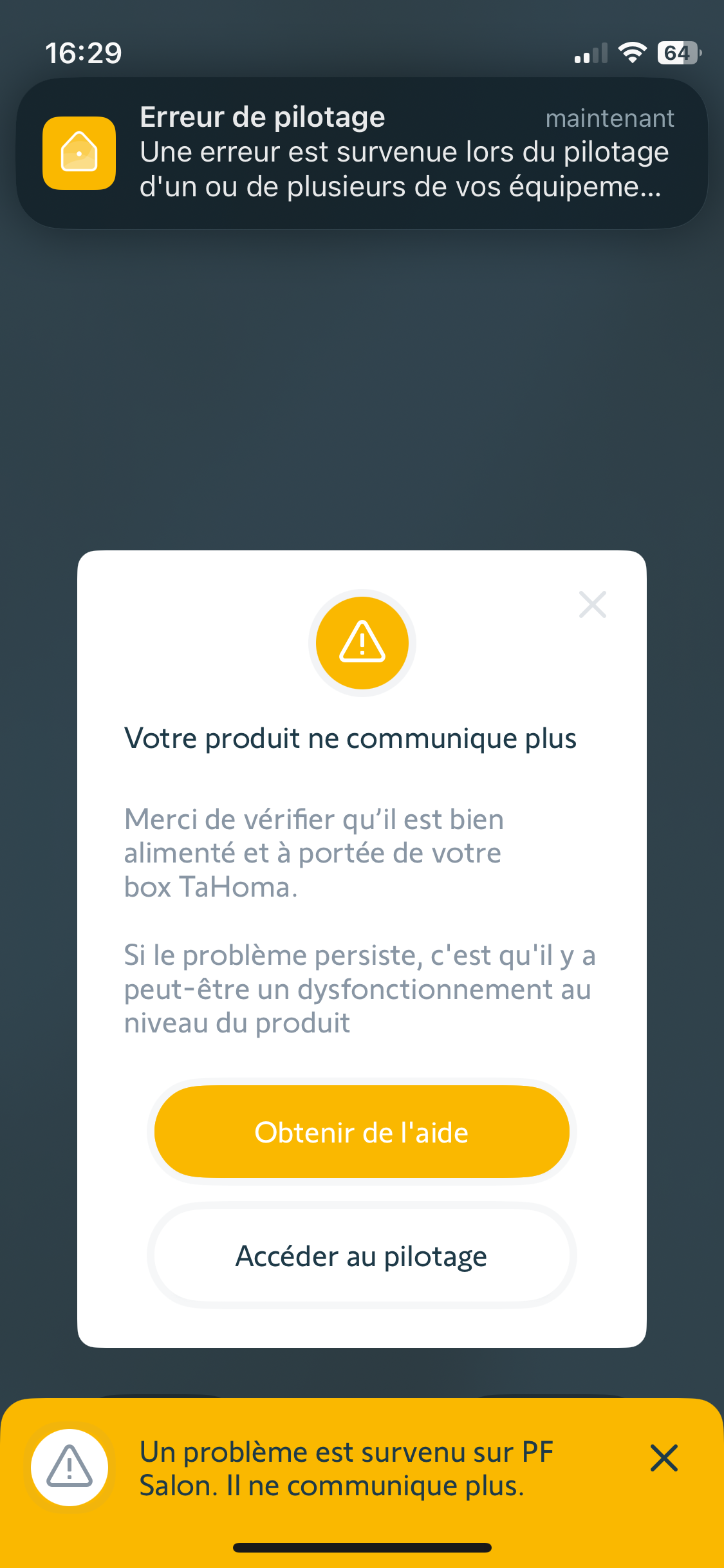
Task: Open the Erreur de pilotage notification
Action: point(362,153)
